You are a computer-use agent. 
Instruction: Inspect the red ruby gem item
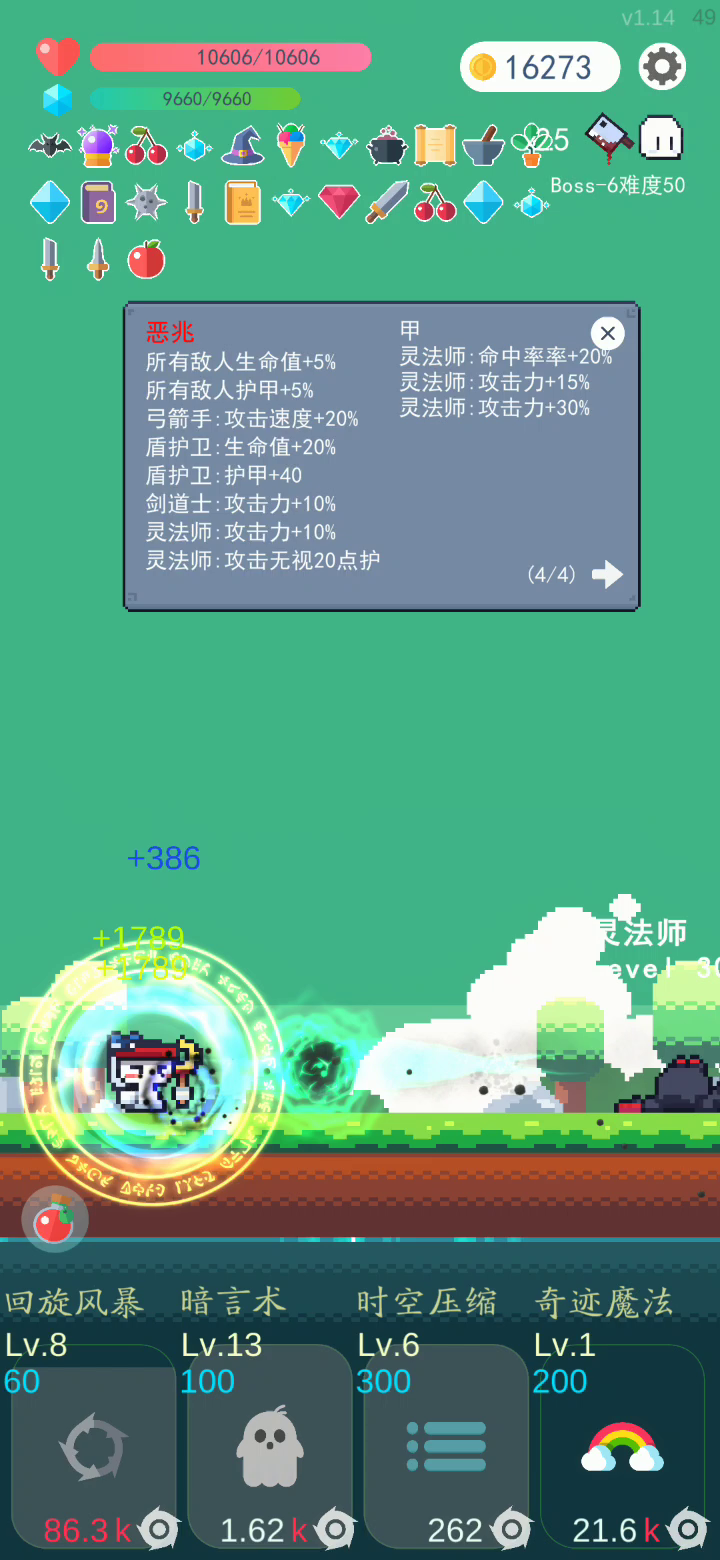pyautogui.click(x=339, y=201)
